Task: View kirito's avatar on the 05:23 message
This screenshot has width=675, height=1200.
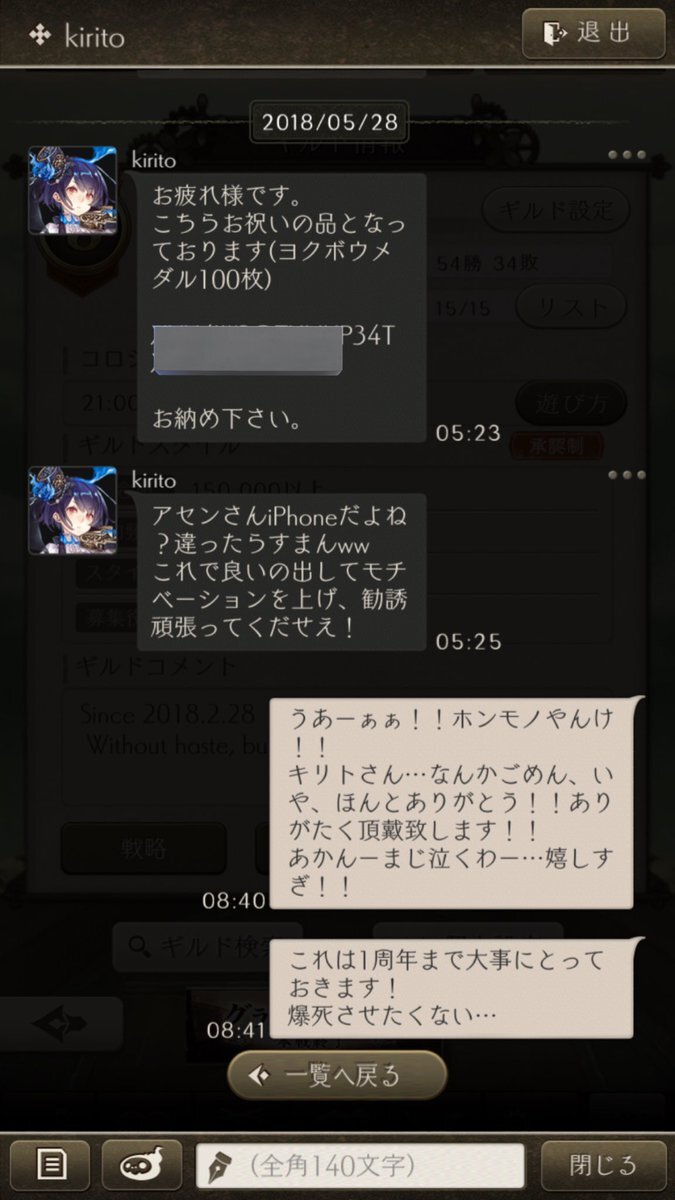Action: (x=72, y=191)
